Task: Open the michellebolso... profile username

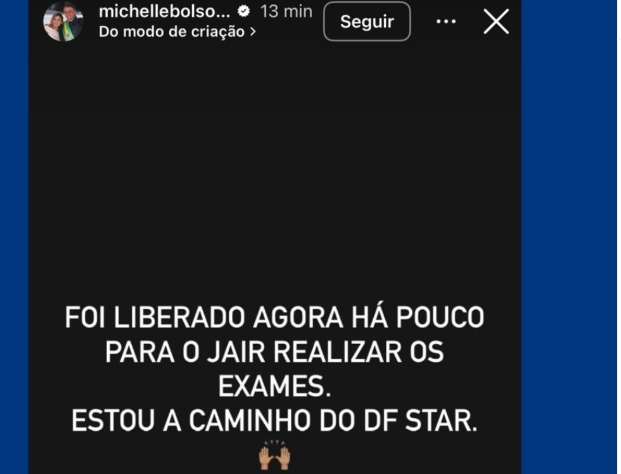Action: [164, 11]
